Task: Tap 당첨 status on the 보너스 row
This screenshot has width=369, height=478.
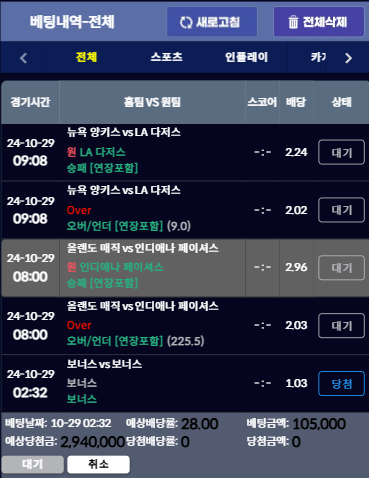Action: coord(341,383)
